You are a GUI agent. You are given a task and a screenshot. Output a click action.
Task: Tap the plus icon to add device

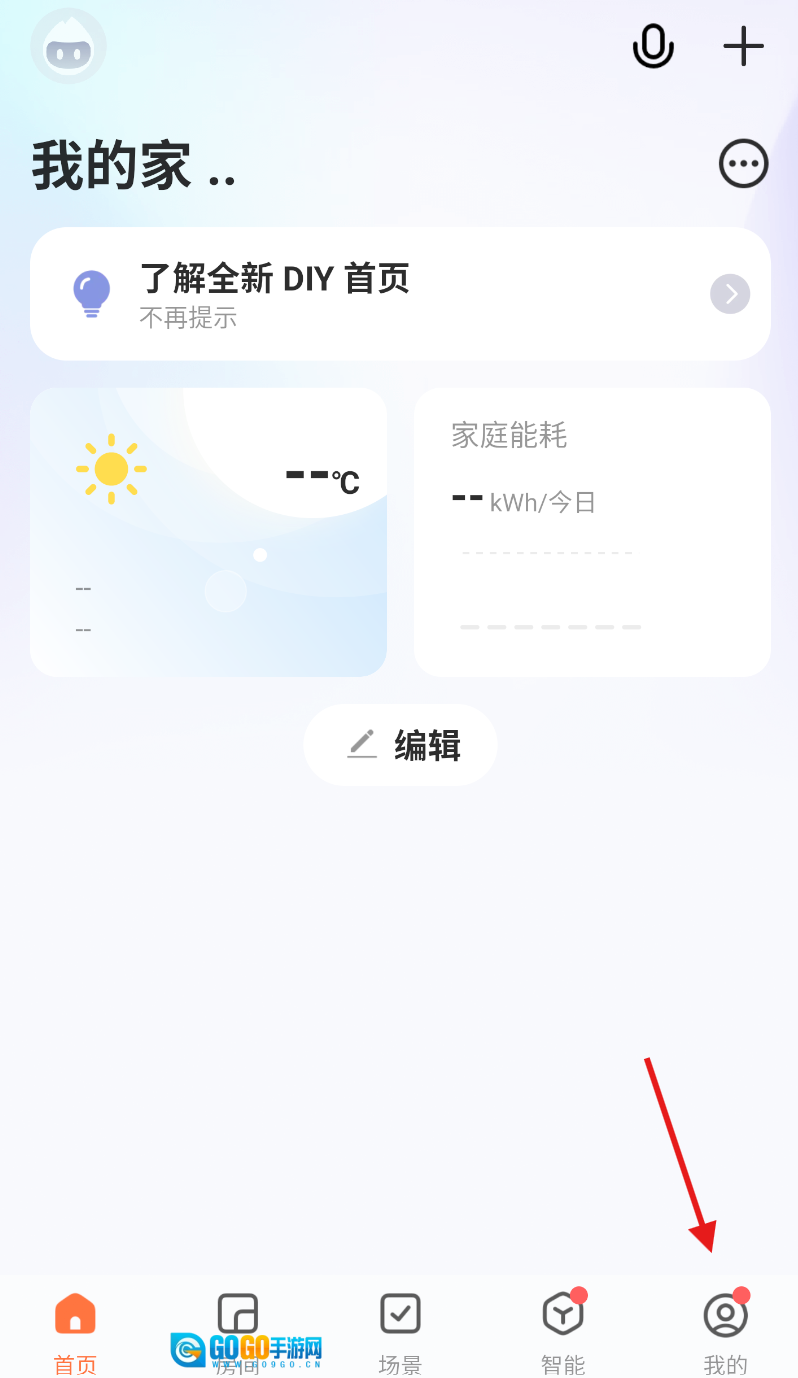[743, 46]
